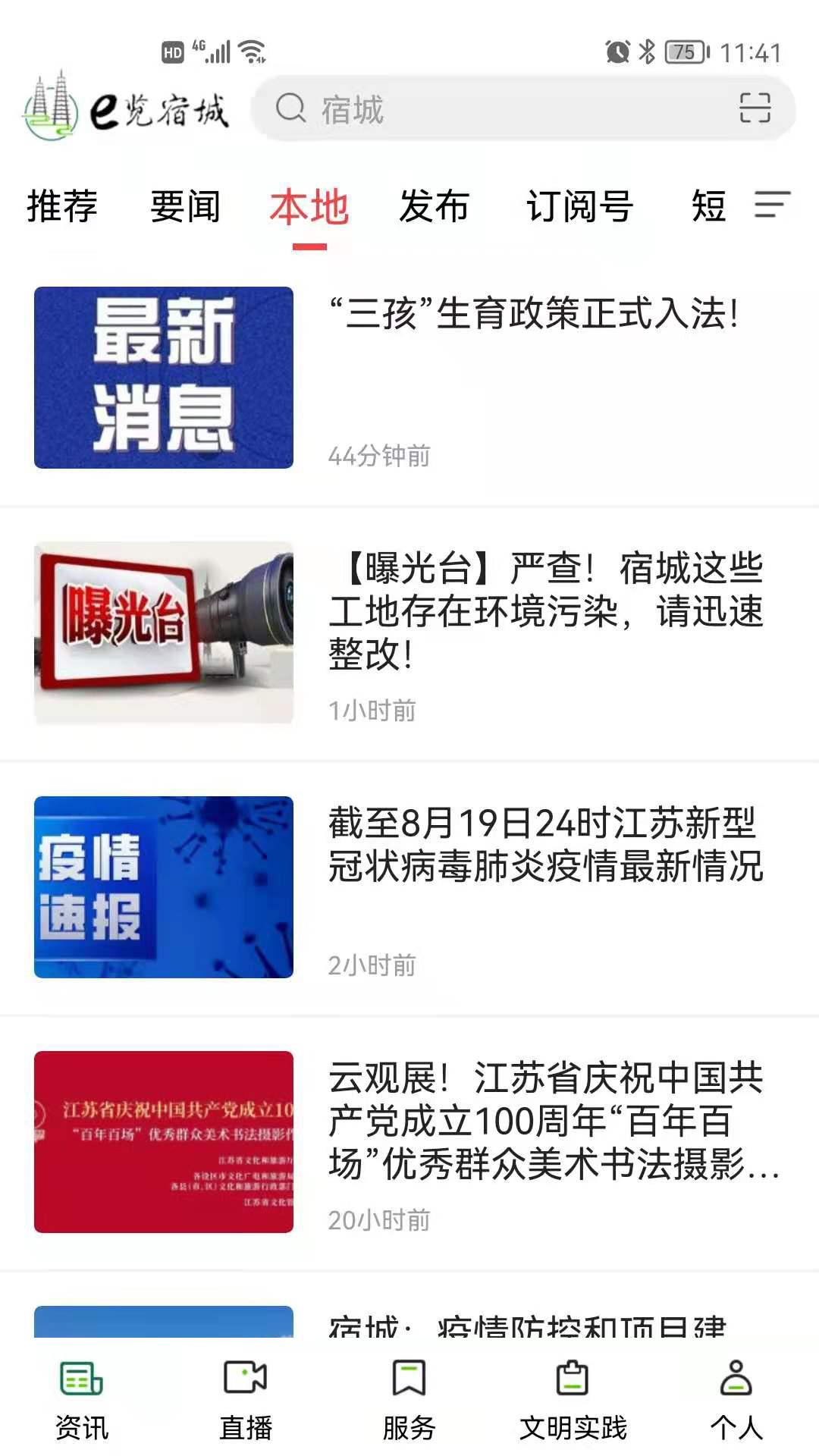Switch to the 要闻 tab
Screen dimensions: 819x1456
[x=184, y=207]
